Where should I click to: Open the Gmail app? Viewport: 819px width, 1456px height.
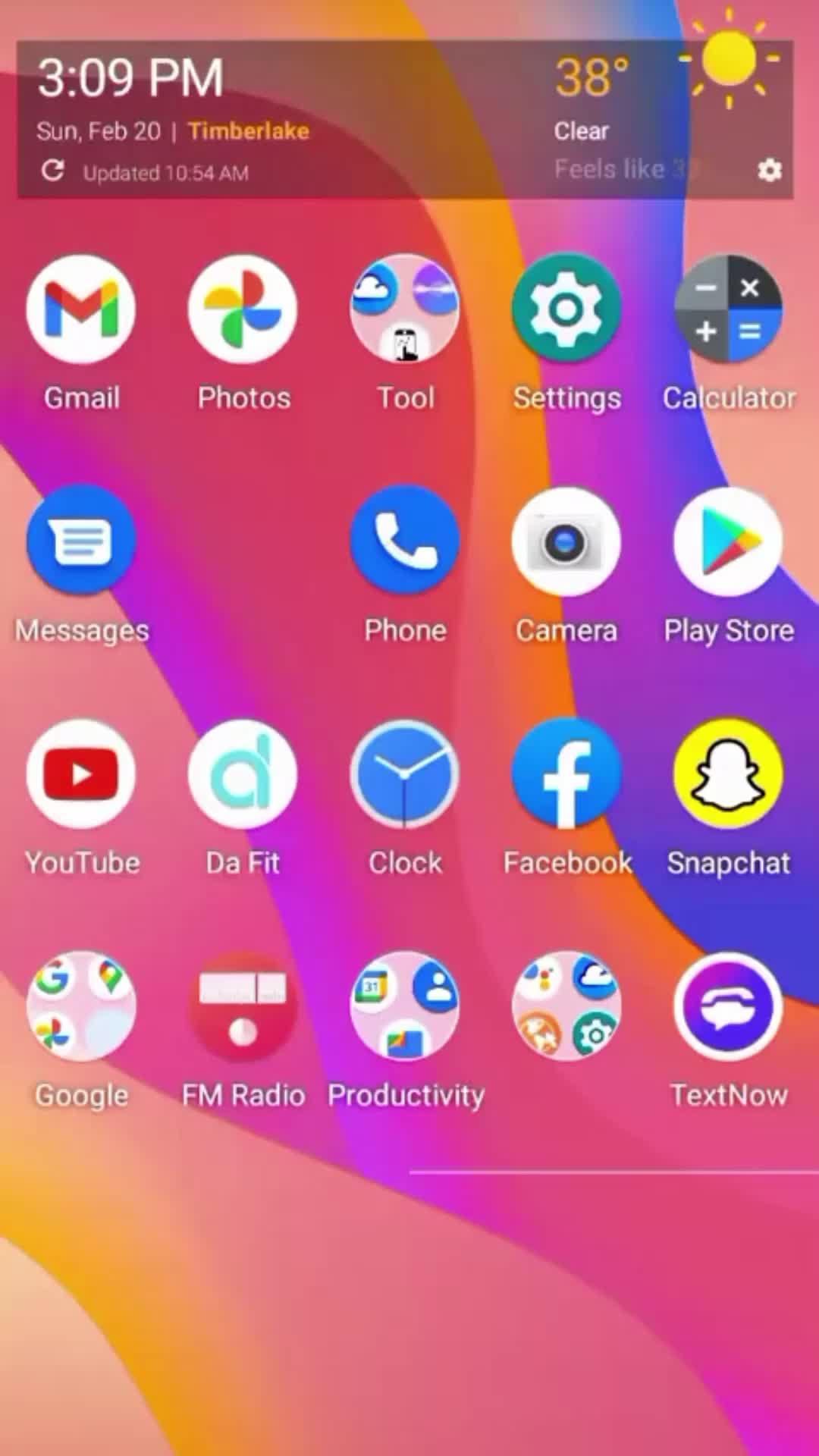pos(81,309)
